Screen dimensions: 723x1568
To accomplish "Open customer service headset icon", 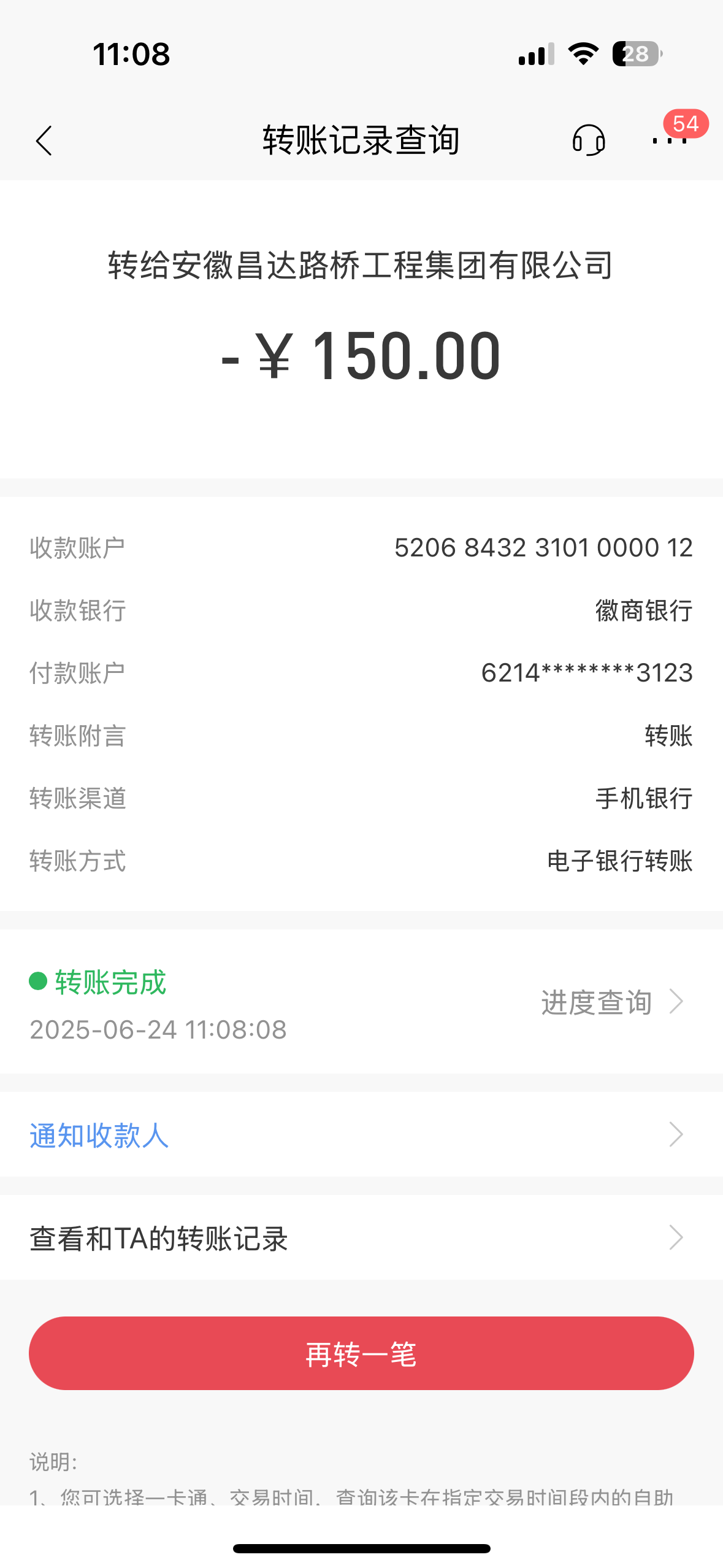I will coord(589,140).
